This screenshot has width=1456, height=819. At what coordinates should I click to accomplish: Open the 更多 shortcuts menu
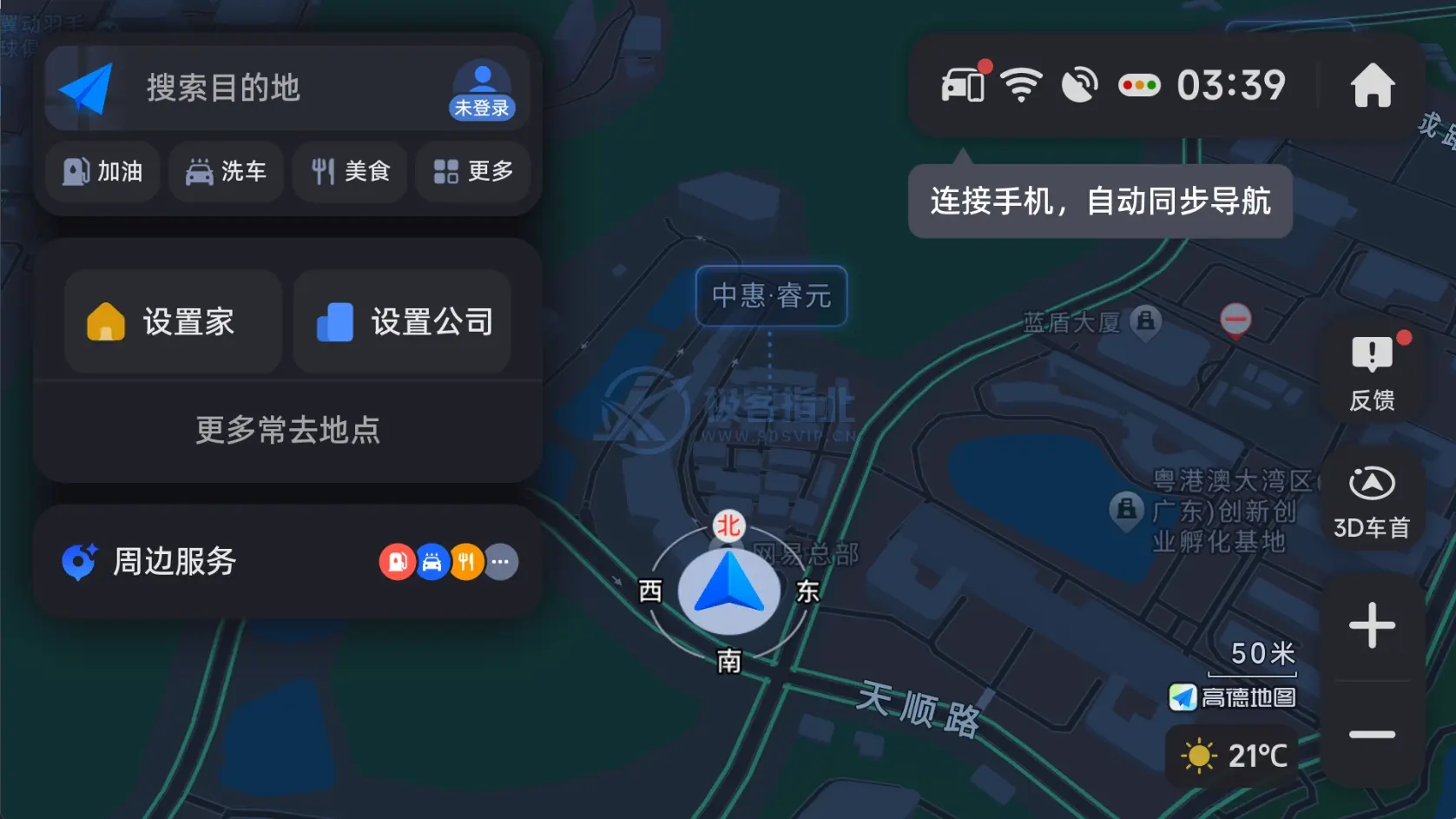[473, 171]
